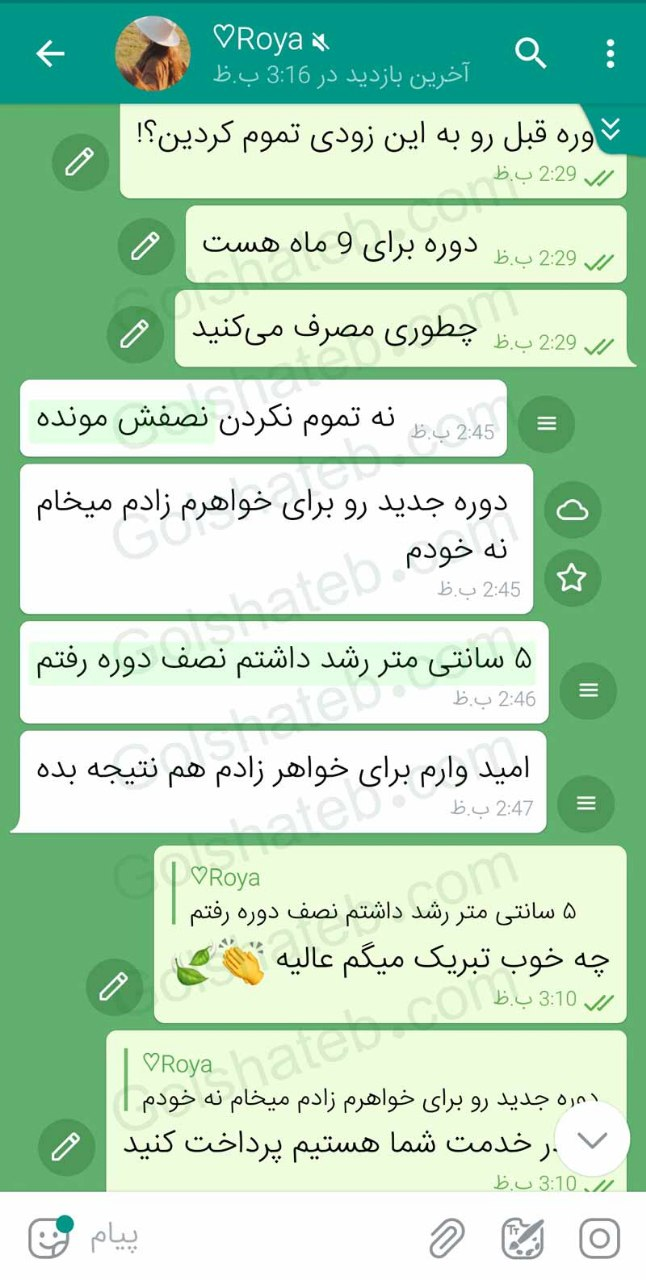The height and width of the screenshot is (1280, 646).
Task: Go back from Roya's chat
Action: [x=50, y=54]
